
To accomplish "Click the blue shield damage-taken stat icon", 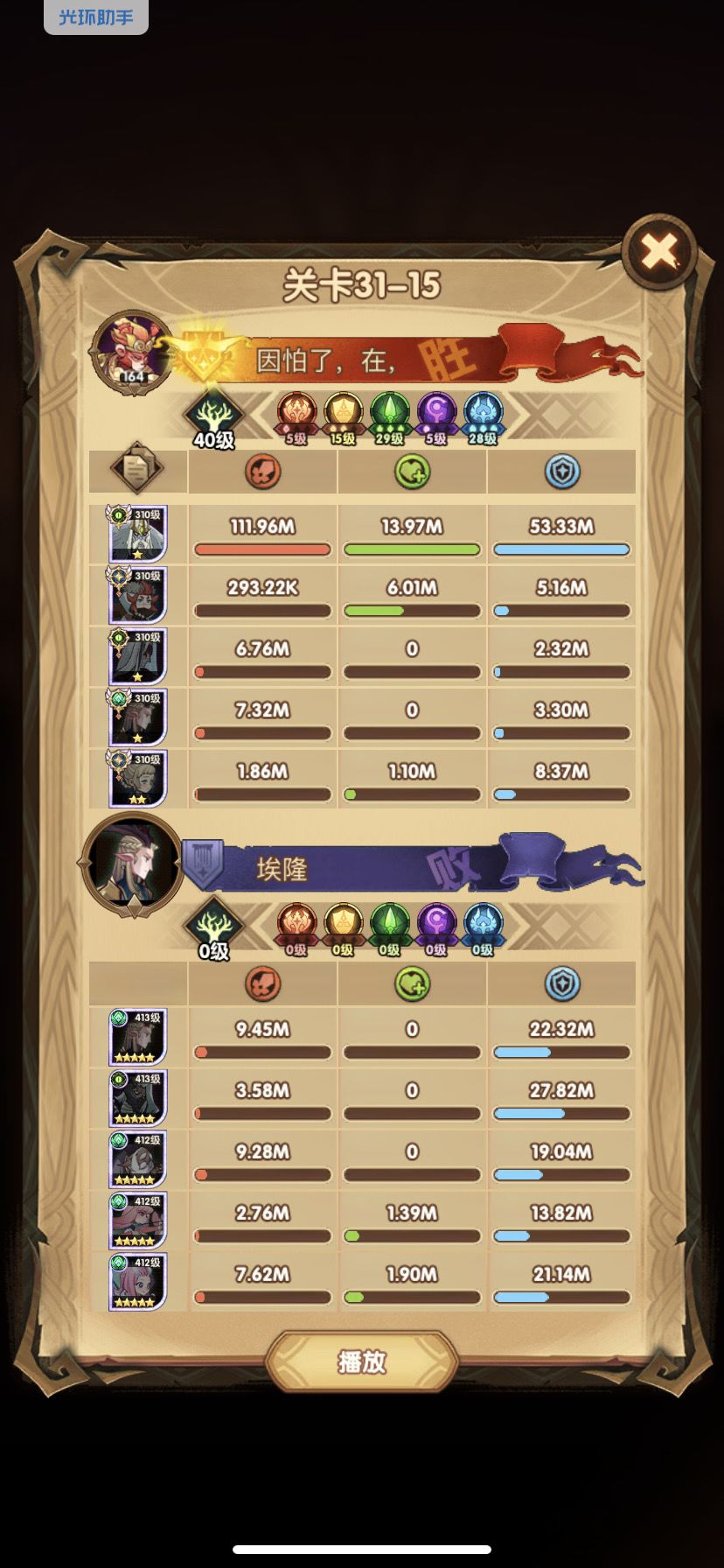I will (560, 471).
